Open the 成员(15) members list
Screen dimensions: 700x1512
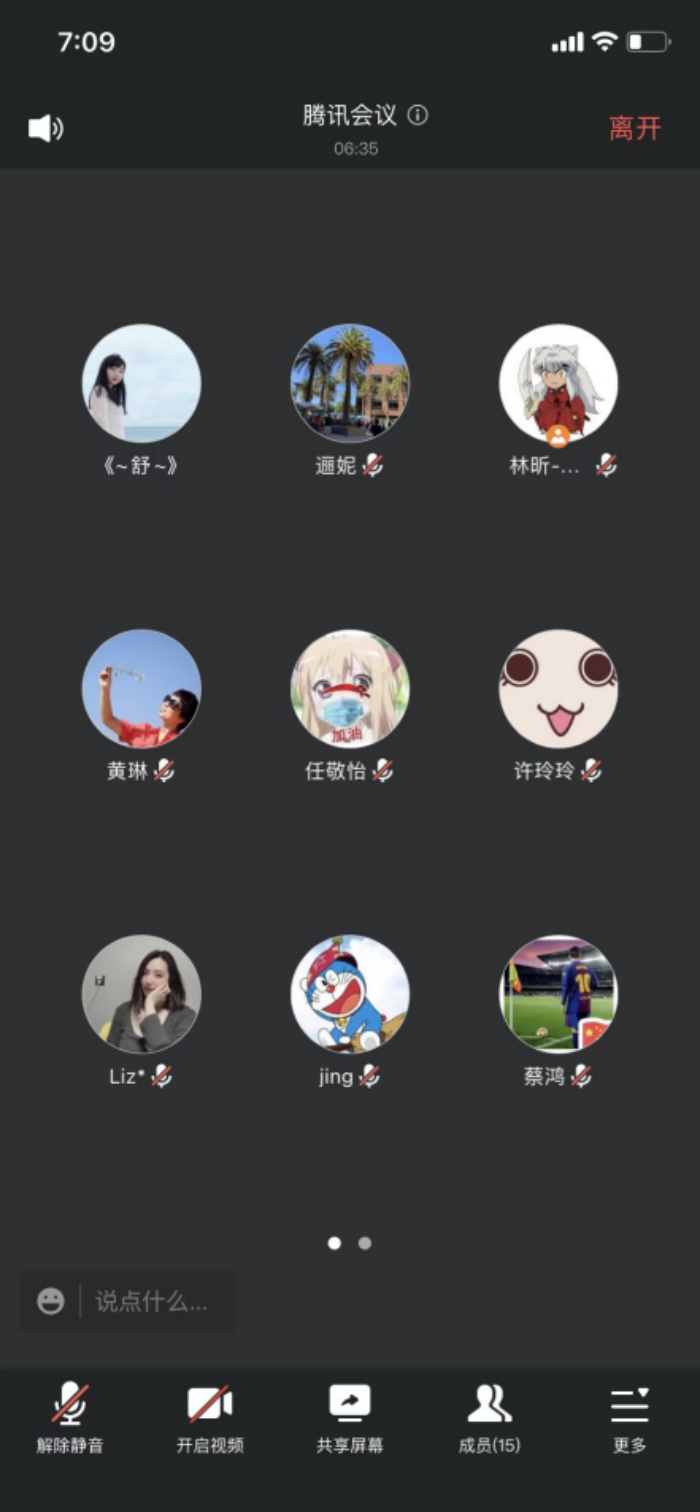coord(490,1416)
